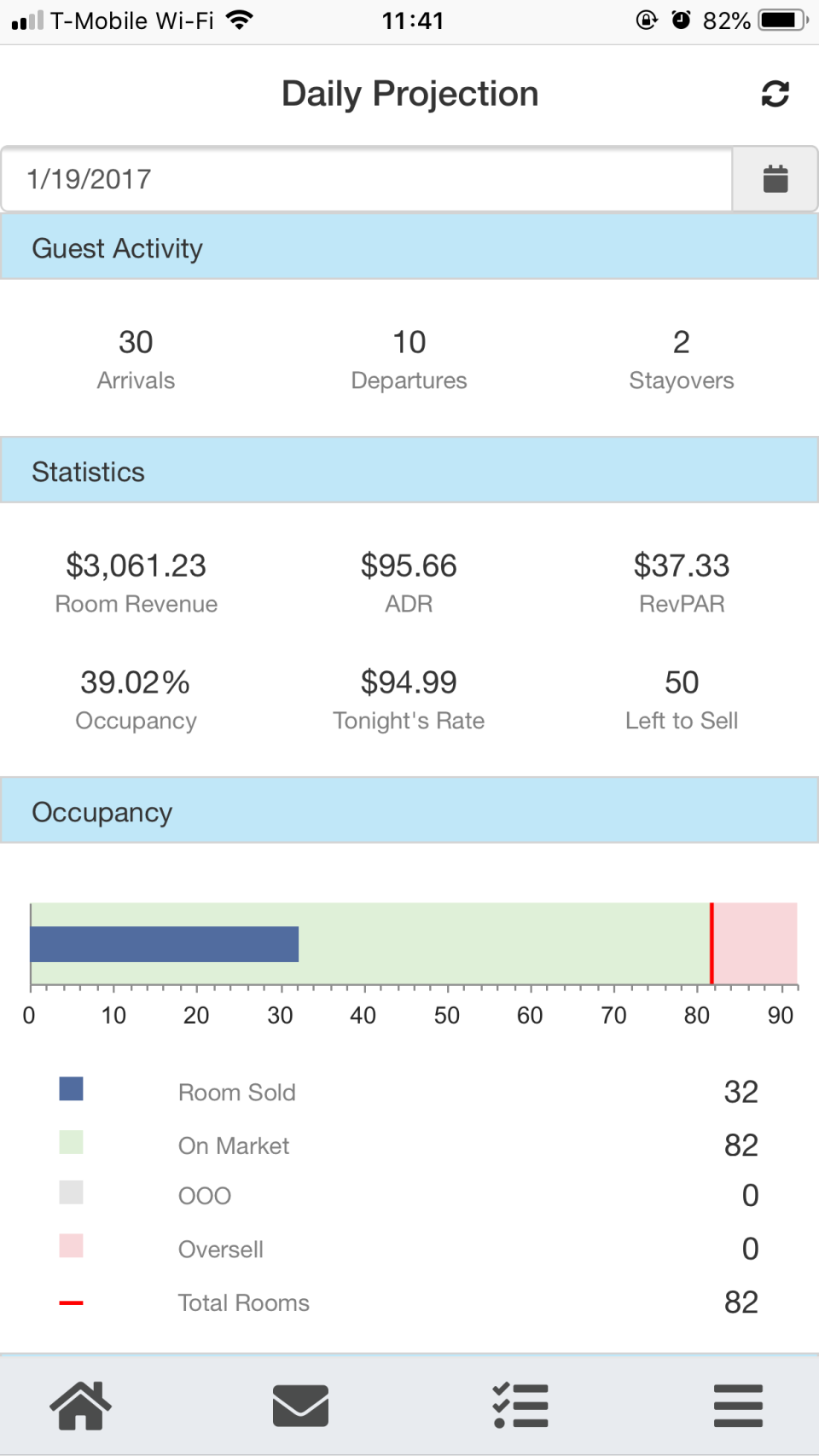Image resolution: width=819 pixels, height=1456 pixels.
Task: Tap the refresh icon to reload Daily Projection
Action: 775,94
